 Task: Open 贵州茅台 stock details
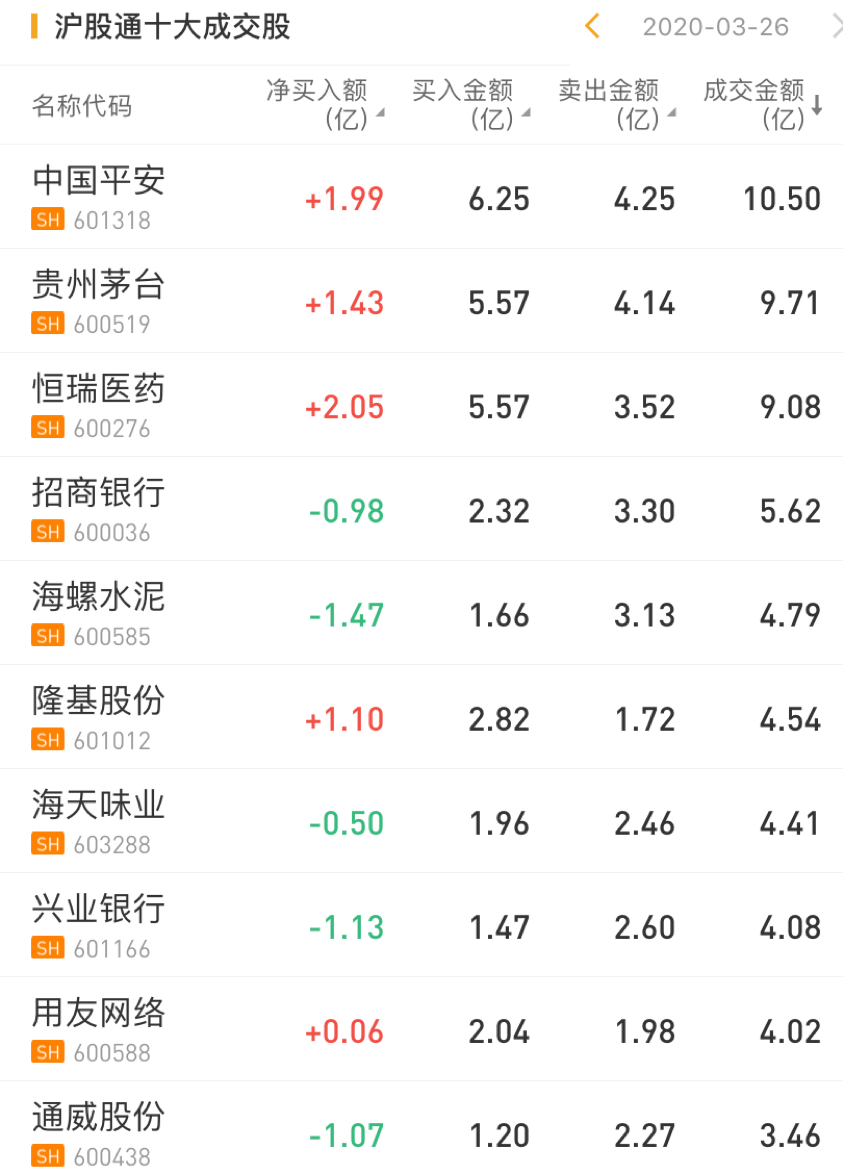point(98,300)
